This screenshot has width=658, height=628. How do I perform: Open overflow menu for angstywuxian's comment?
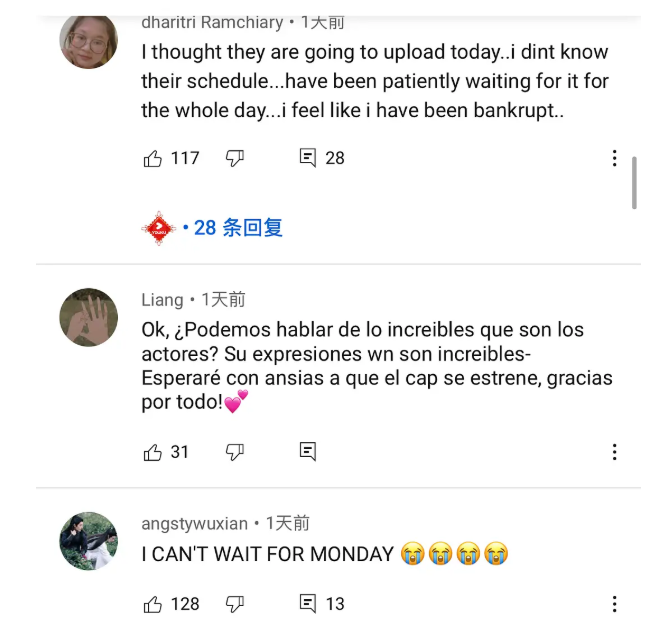click(x=614, y=604)
